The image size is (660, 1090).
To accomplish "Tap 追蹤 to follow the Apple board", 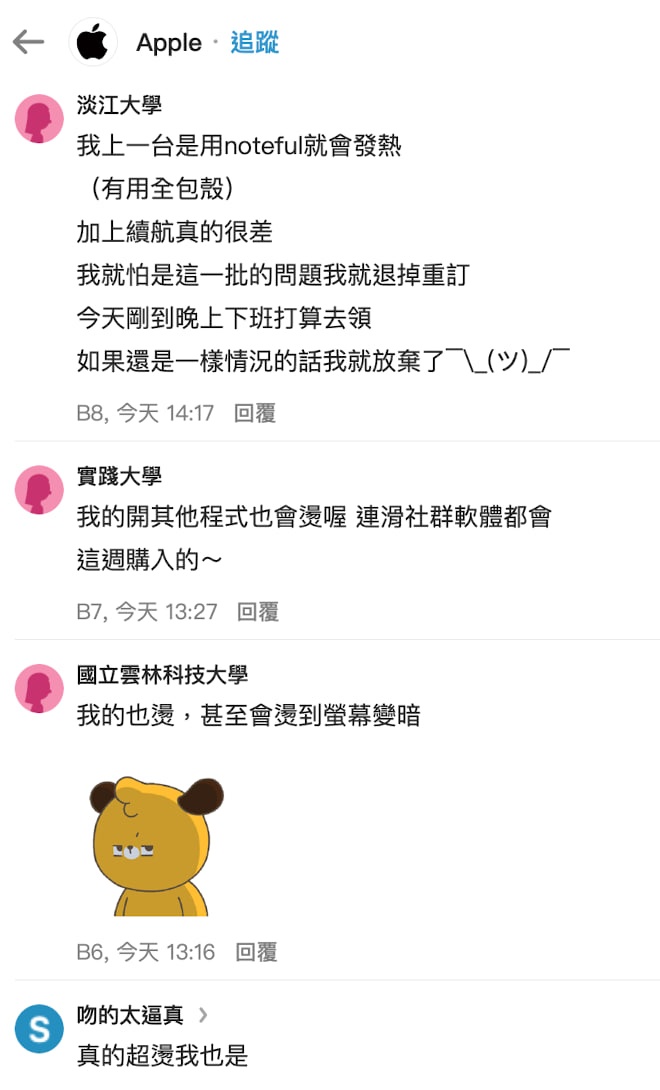I will 255,43.
